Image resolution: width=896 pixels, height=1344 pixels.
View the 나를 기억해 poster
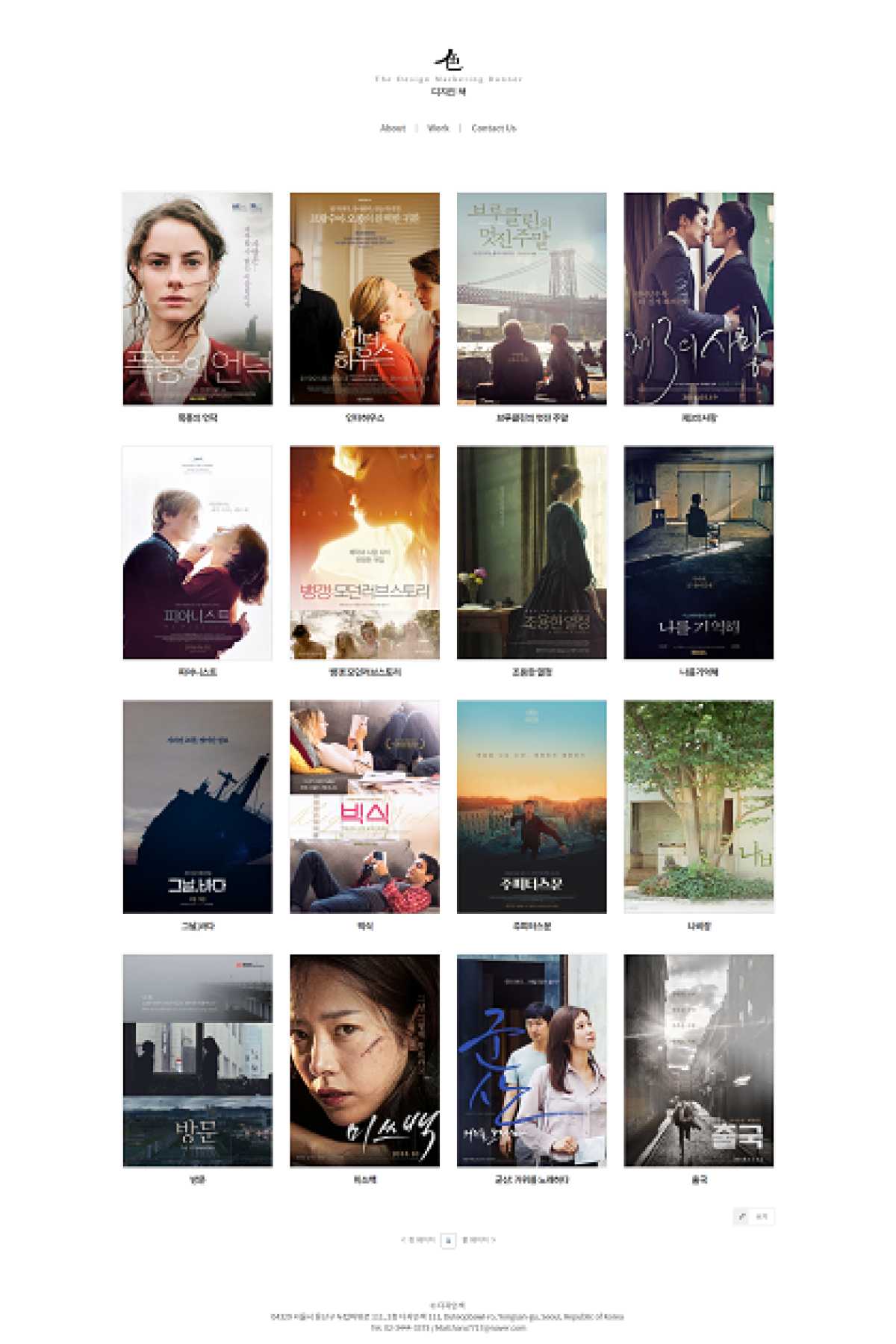(x=698, y=553)
